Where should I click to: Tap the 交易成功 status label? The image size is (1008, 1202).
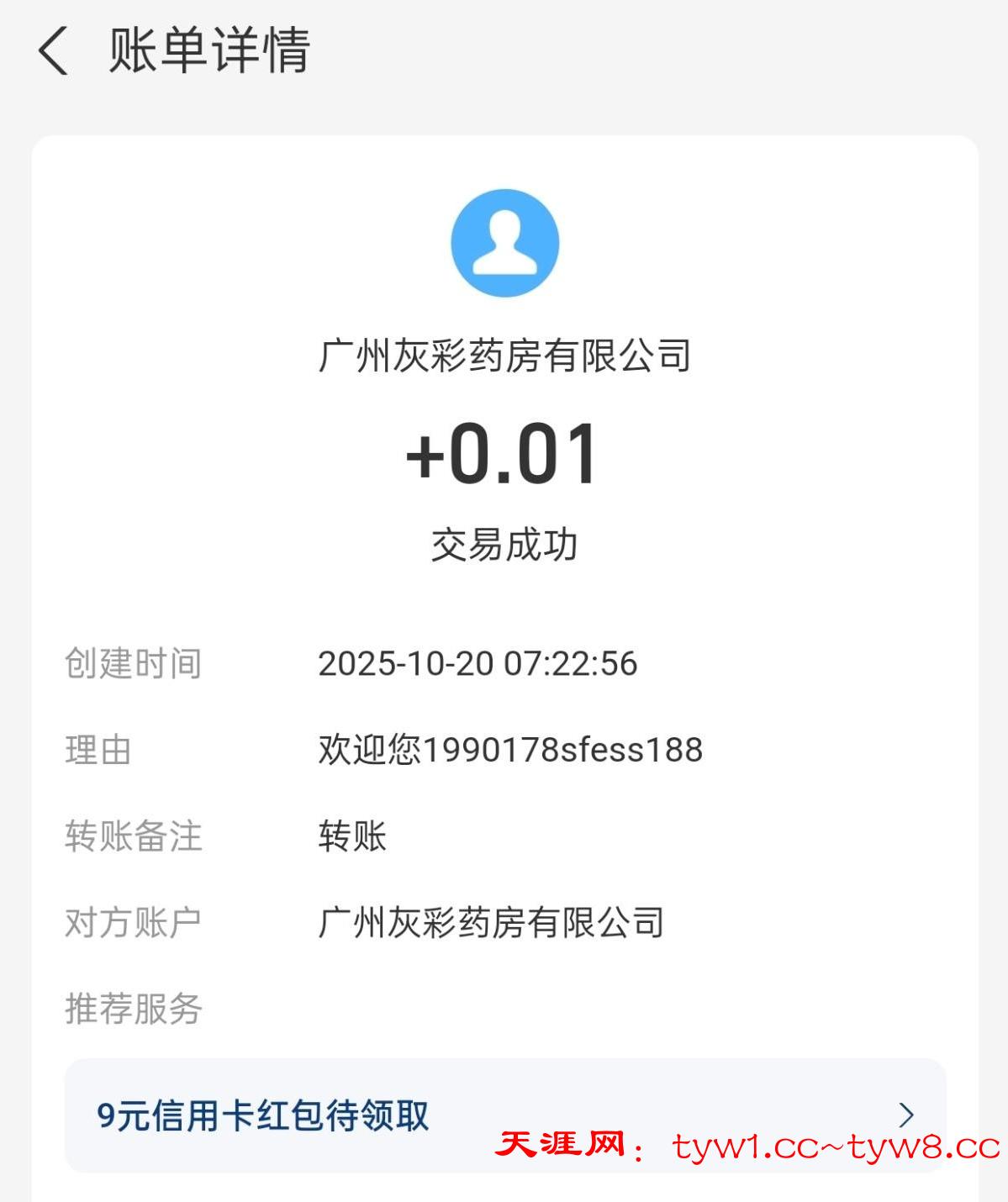tap(504, 541)
